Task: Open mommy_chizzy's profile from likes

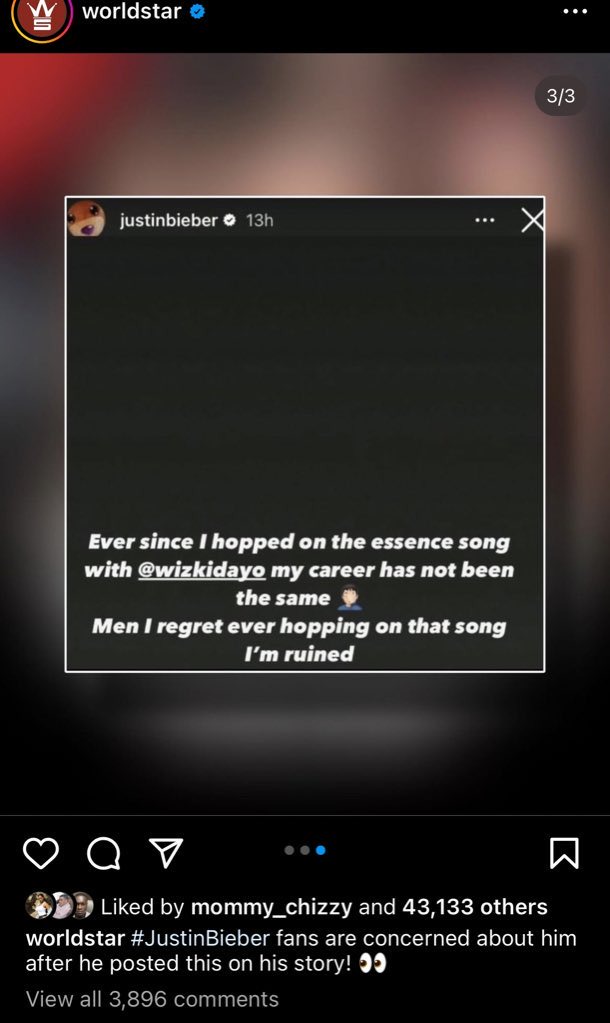Action: tap(270, 907)
